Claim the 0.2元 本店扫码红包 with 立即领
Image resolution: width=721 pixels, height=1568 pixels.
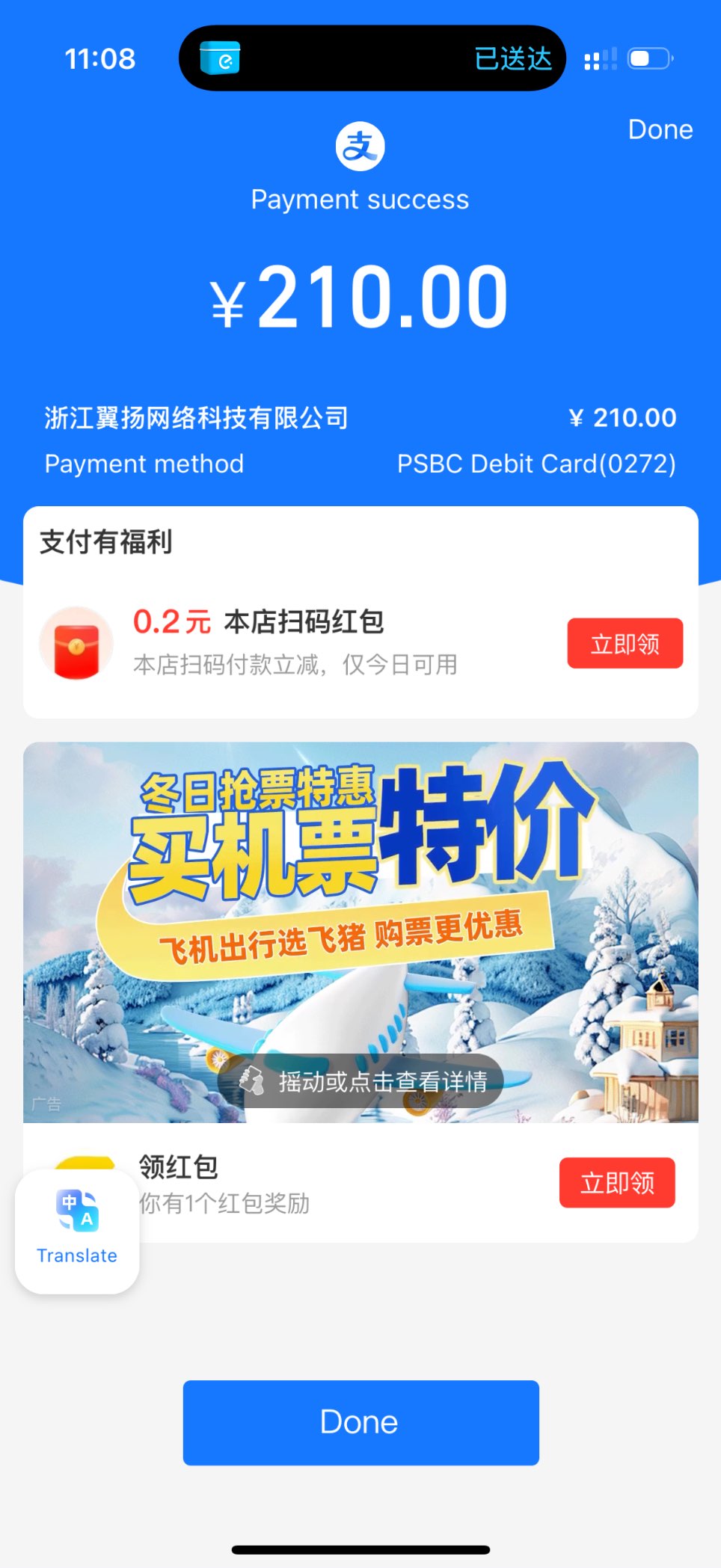click(x=625, y=643)
